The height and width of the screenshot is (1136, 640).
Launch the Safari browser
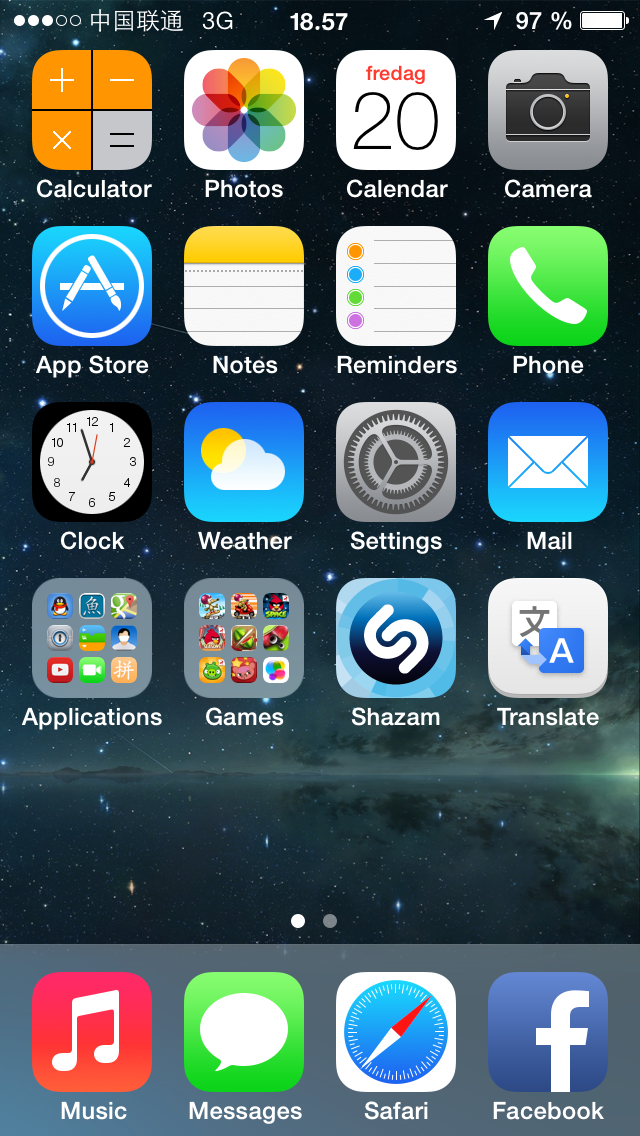coord(396,1032)
